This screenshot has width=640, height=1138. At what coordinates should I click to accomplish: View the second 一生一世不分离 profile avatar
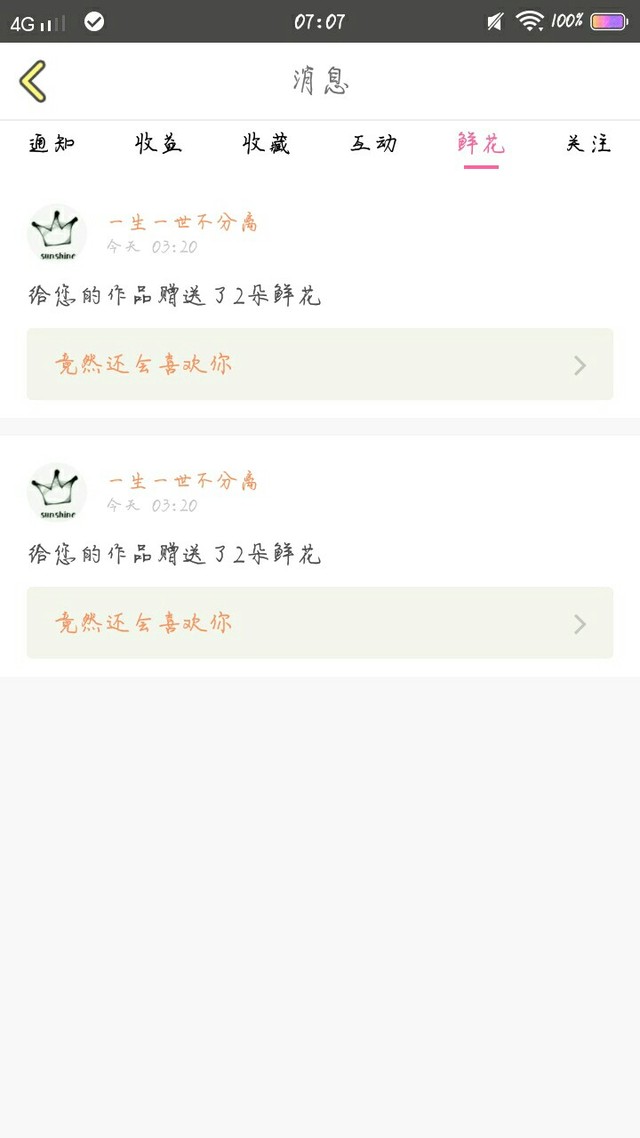pyautogui.click(x=57, y=492)
